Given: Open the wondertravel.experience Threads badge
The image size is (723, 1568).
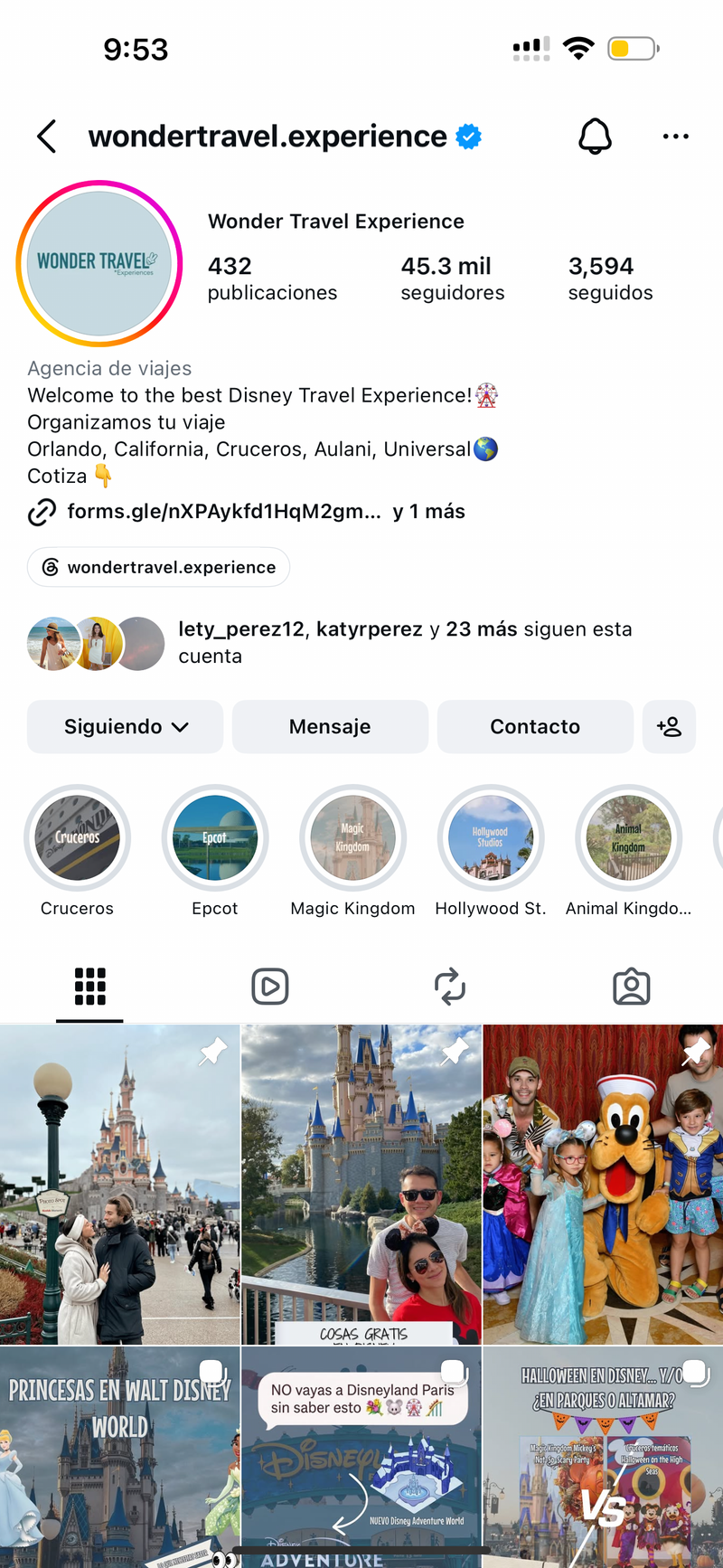Looking at the screenshot, I should [x=158, y=567].
